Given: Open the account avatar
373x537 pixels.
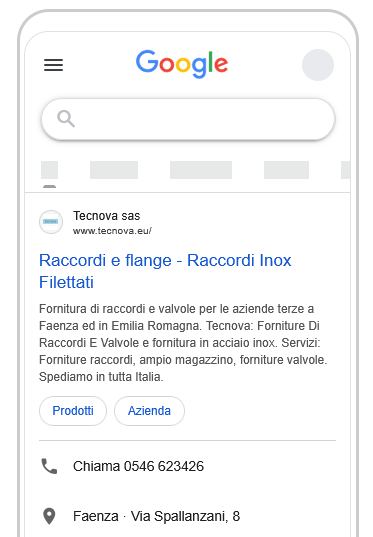Looking at the screenshot, I should click(318, 65).
